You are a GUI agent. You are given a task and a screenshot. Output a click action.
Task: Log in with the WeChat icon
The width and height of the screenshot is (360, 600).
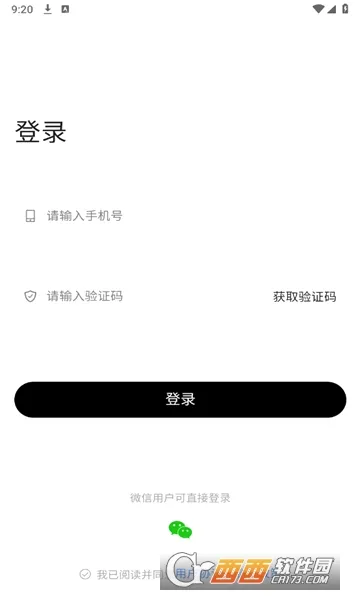(180, 530)
